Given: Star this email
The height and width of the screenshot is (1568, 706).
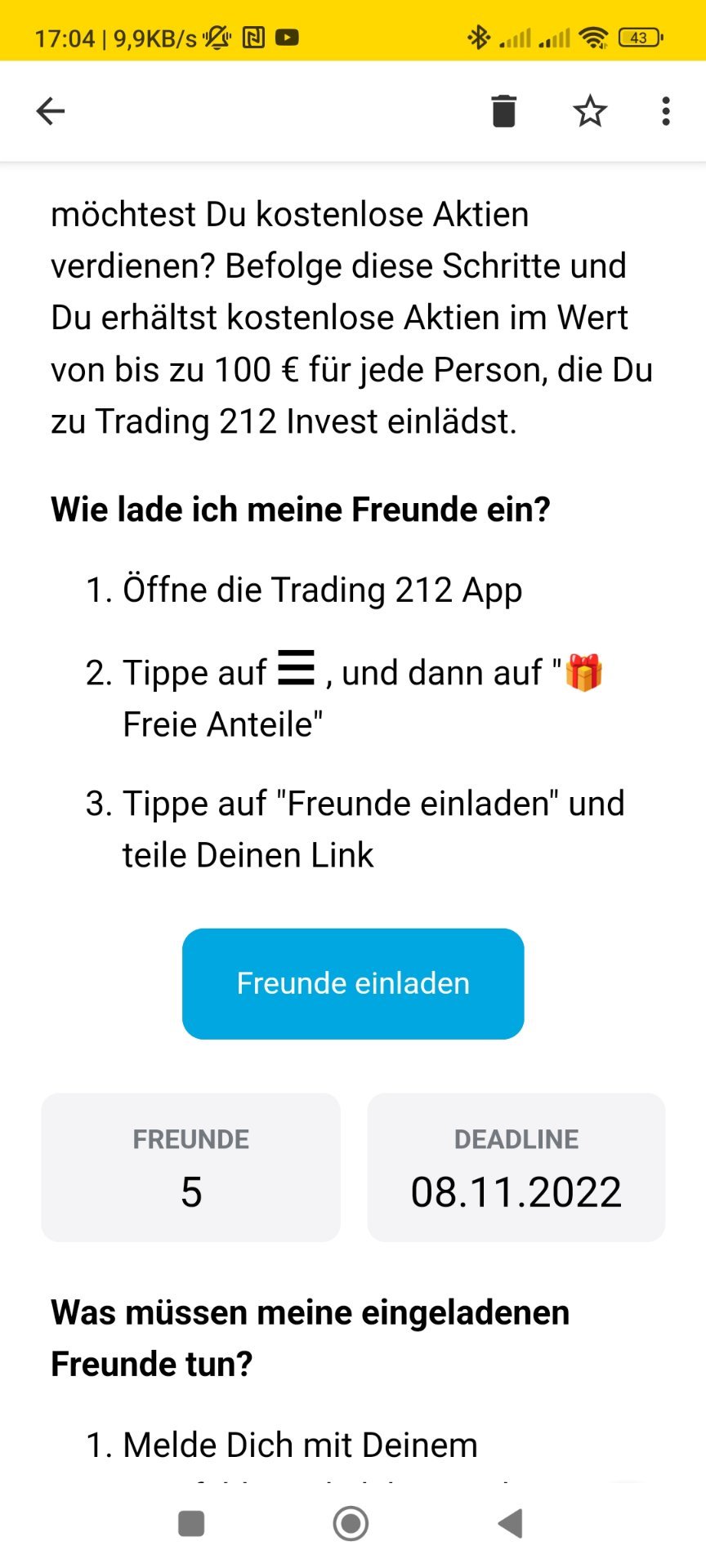Looking at the screenshot, I should [590, 111].
